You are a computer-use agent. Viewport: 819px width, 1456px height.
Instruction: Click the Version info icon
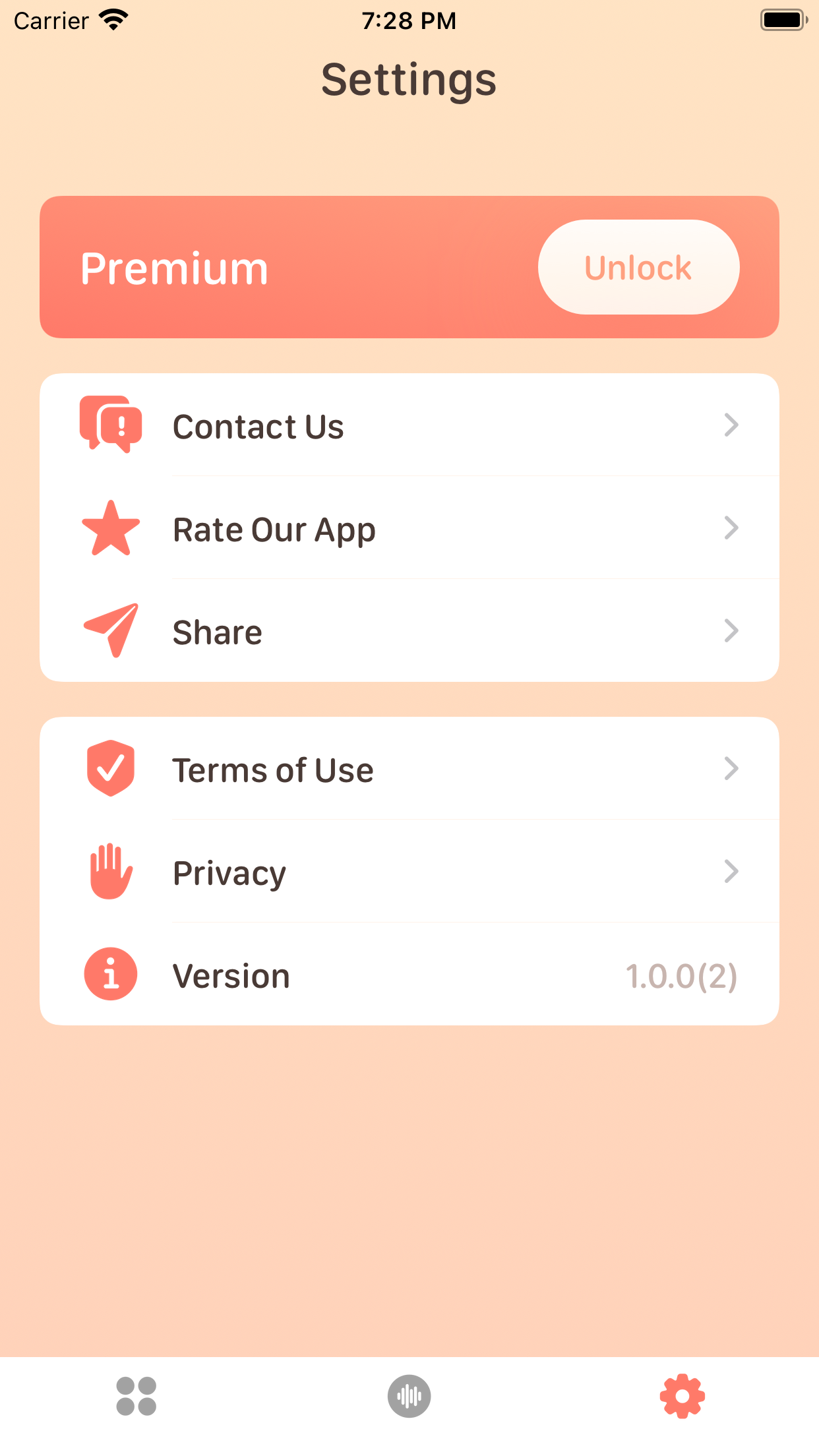click(x=109, y=975)
